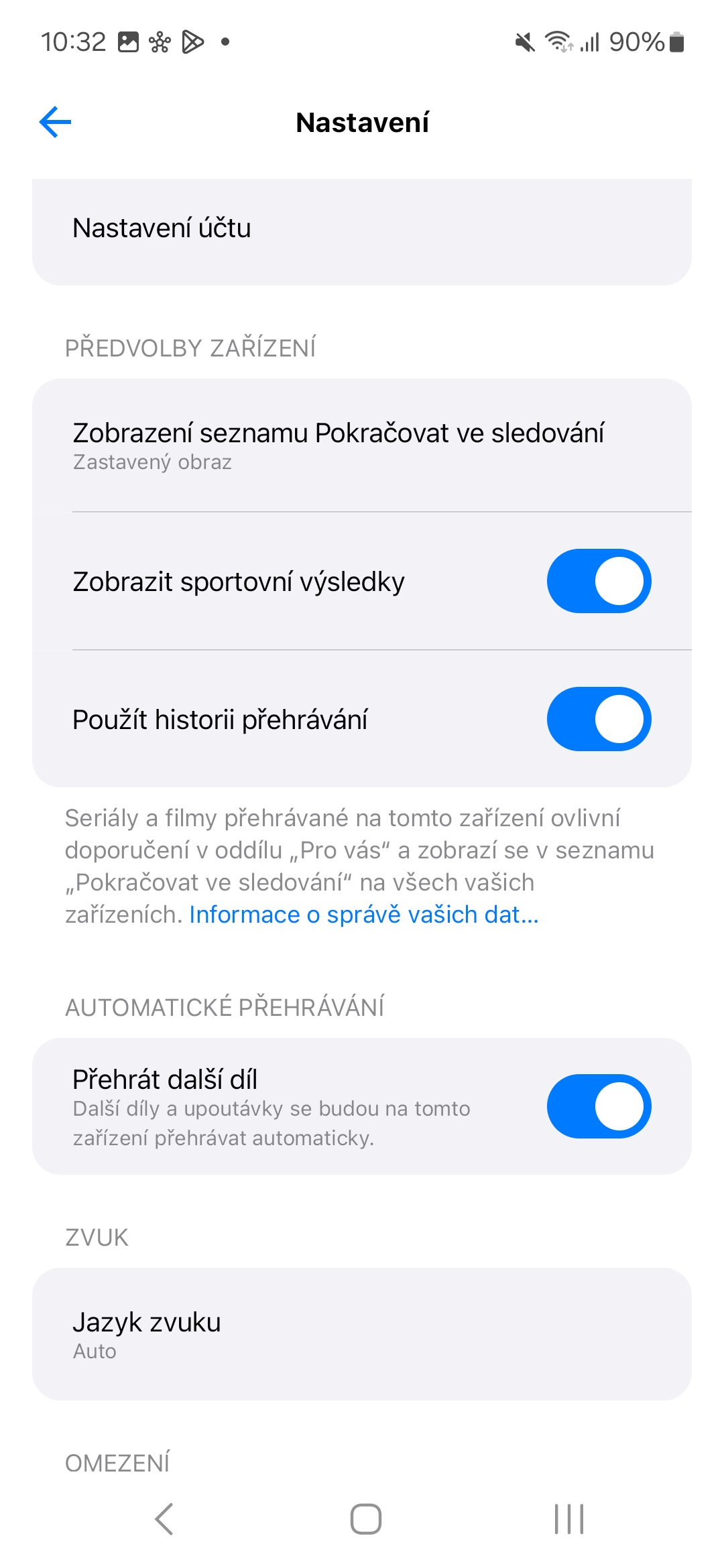The width and height of the screenshot is (724, 1568).
Task: Tap the system home button
Action: (366, 1518)
